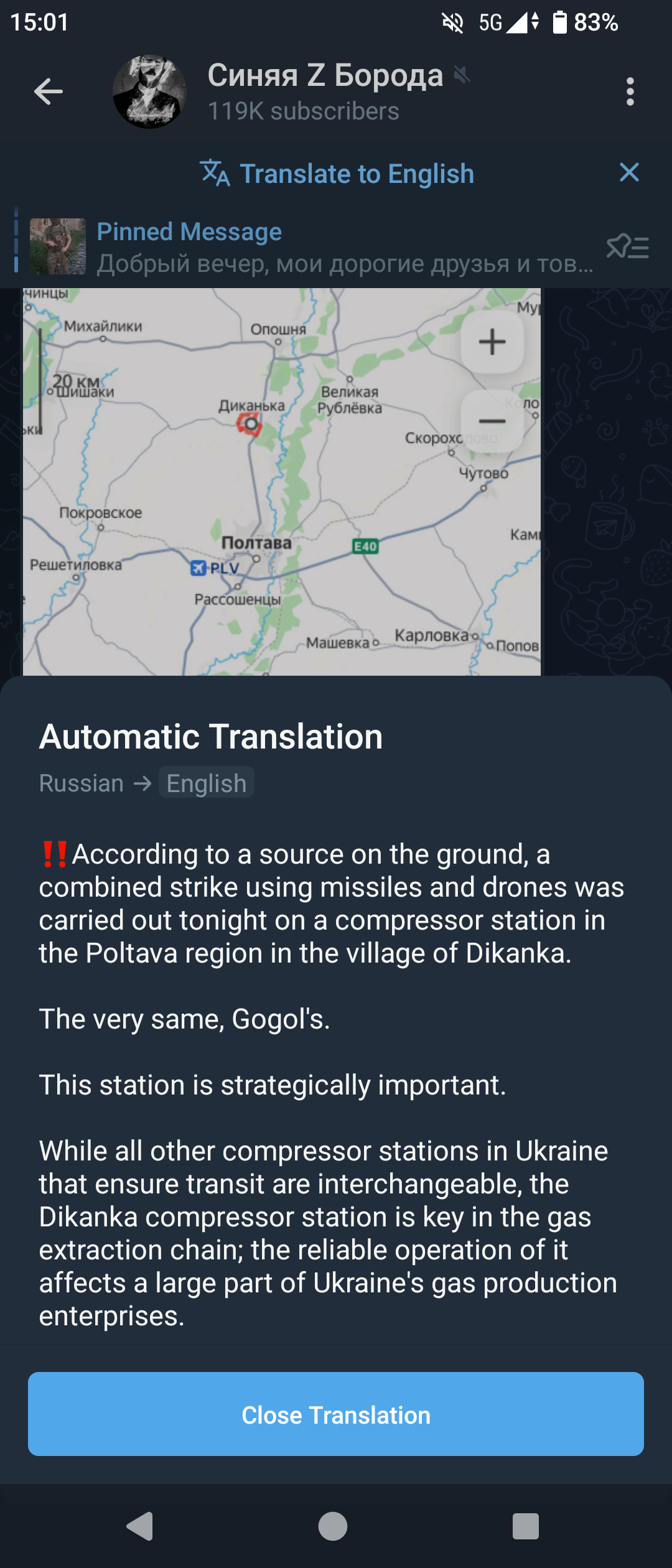Open the Poltava map image
Viewport: 672px width, 1568px height.
[281, 482]
